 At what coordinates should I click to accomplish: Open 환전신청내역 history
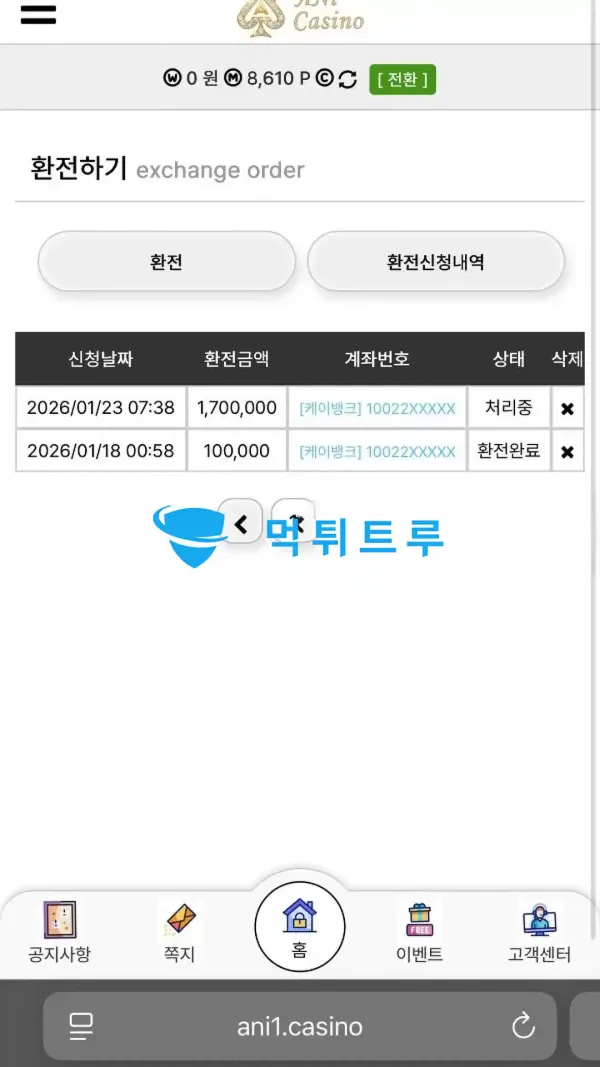pos(435,262)
